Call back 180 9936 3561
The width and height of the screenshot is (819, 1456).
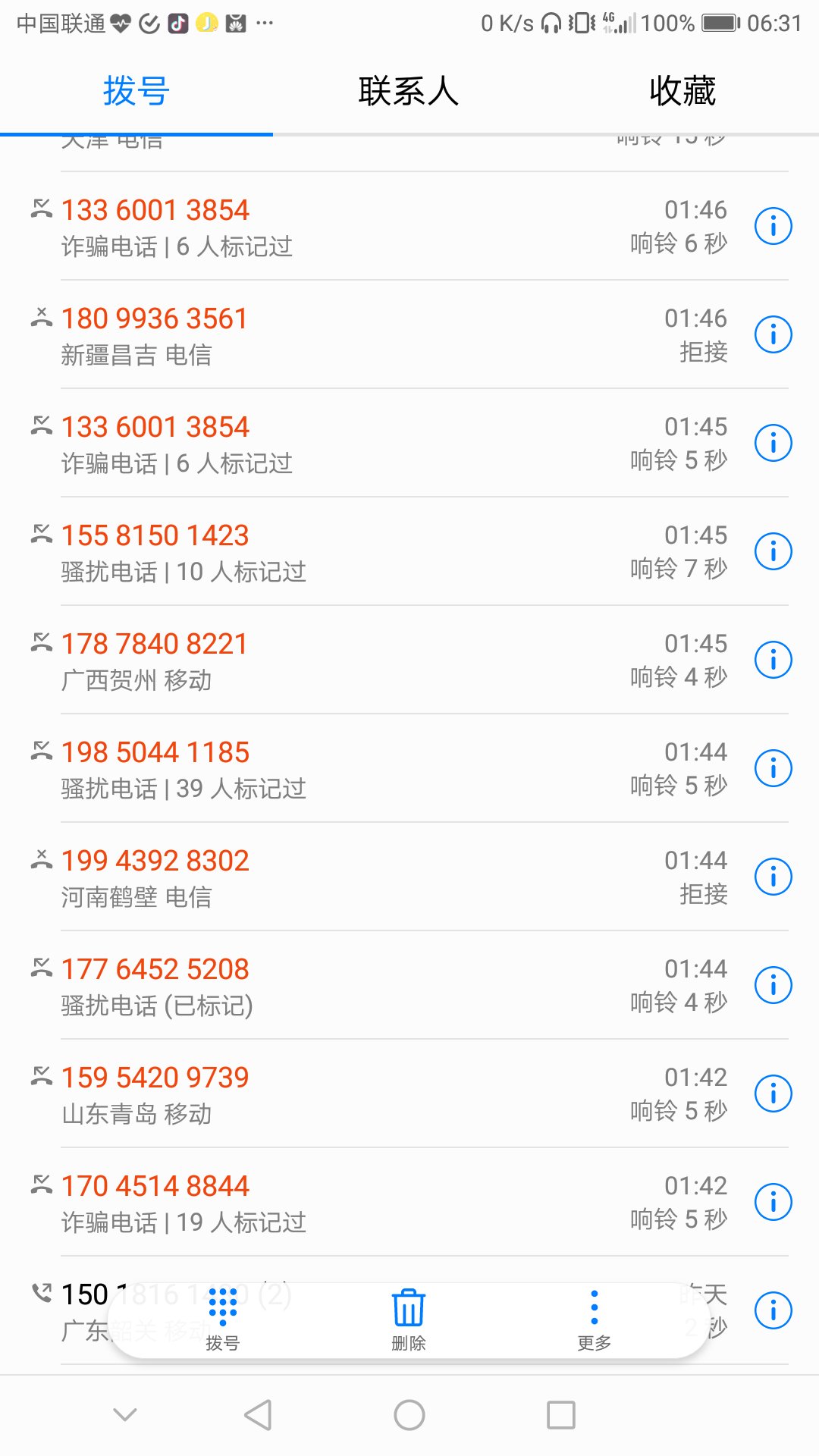pos(379,334)
